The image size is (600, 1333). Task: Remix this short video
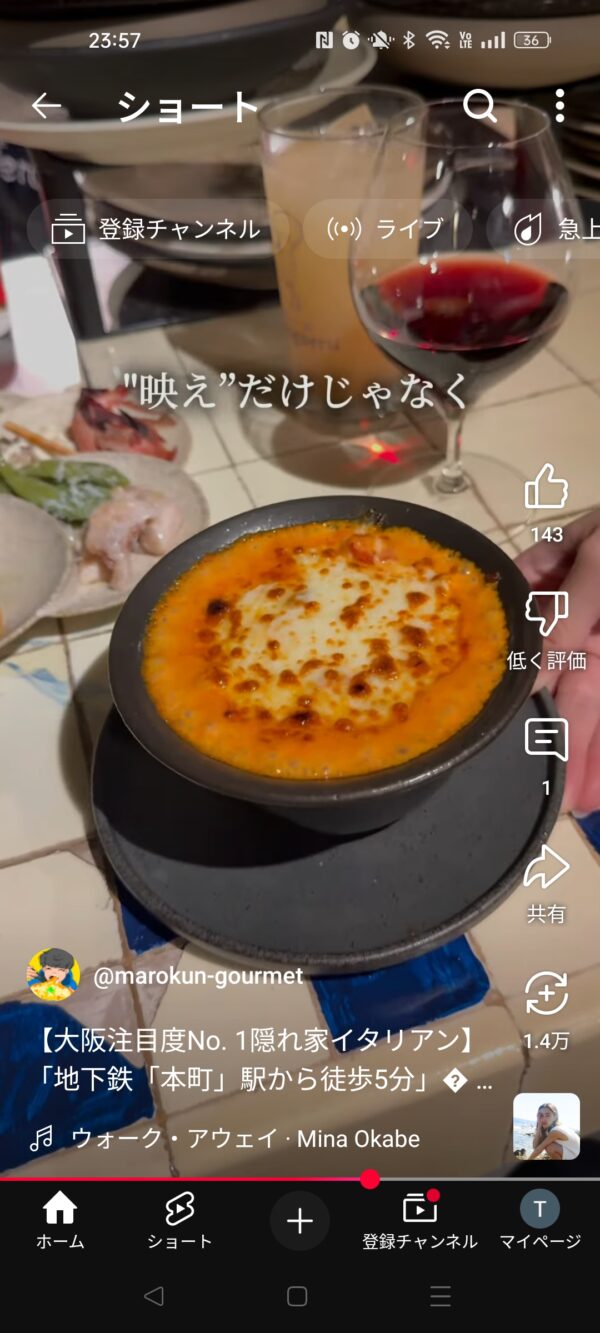point(546,995)
